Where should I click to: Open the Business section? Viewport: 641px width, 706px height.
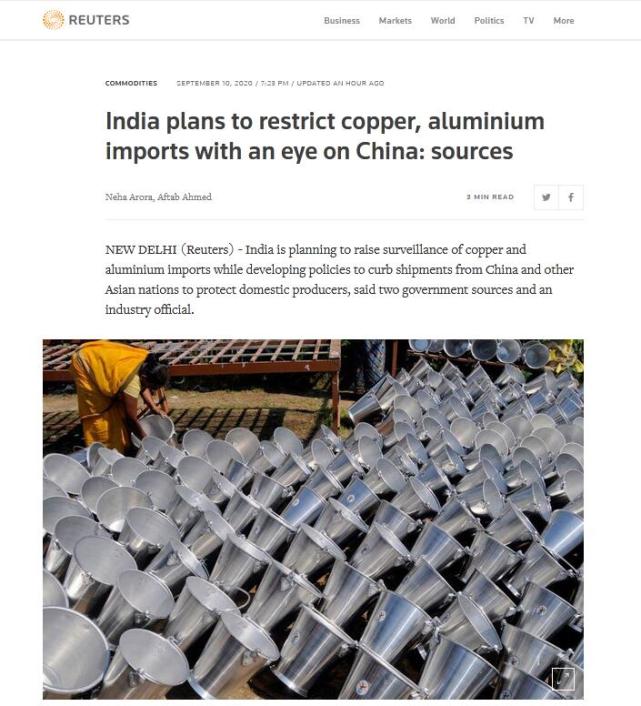tap(341, 20)
